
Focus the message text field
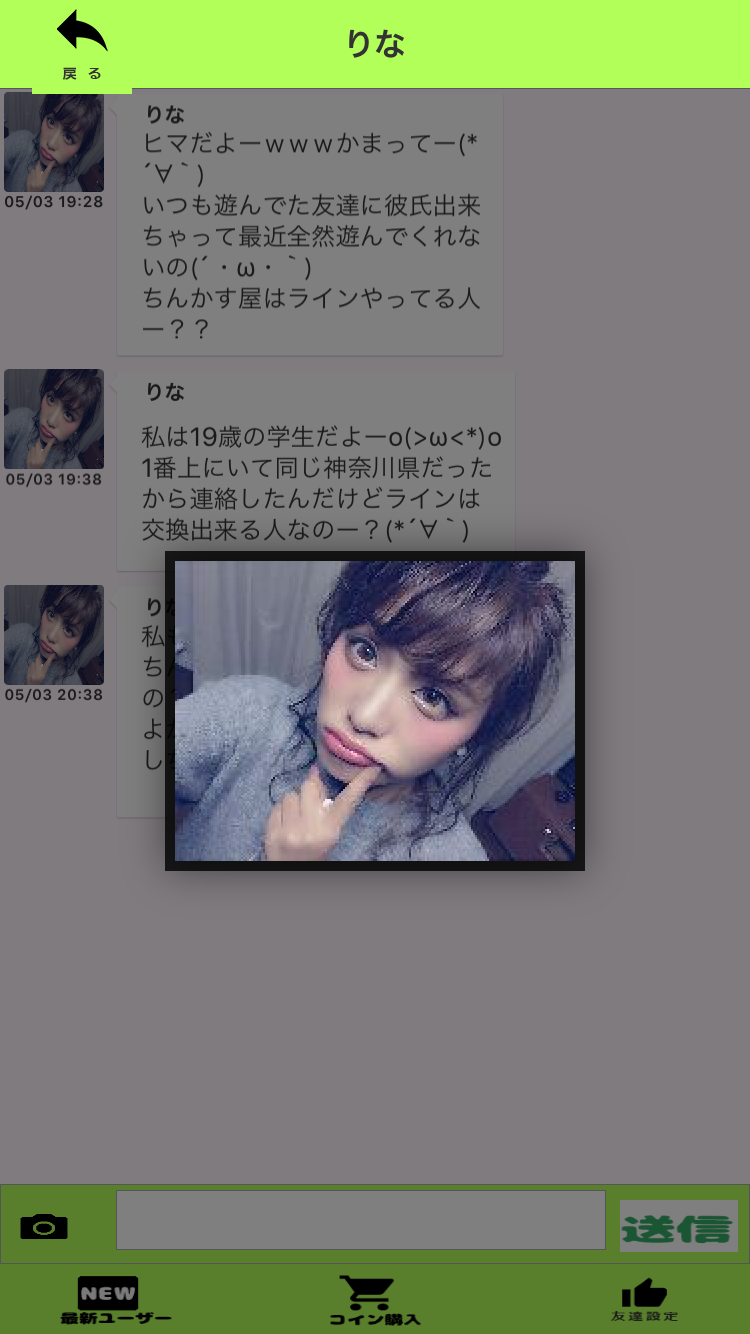[x=360, y=1220]
